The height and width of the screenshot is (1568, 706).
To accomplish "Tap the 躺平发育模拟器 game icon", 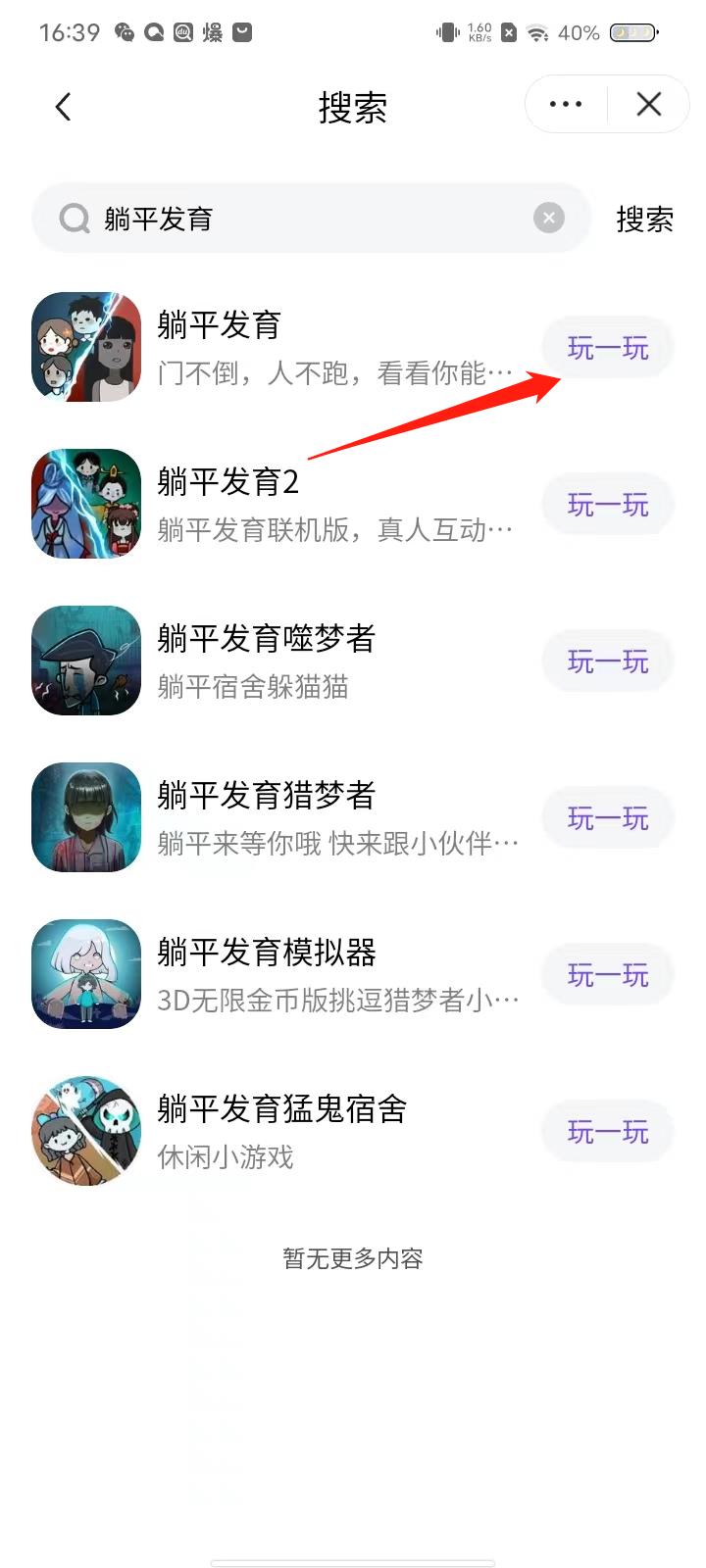I will tap(85, 974).
